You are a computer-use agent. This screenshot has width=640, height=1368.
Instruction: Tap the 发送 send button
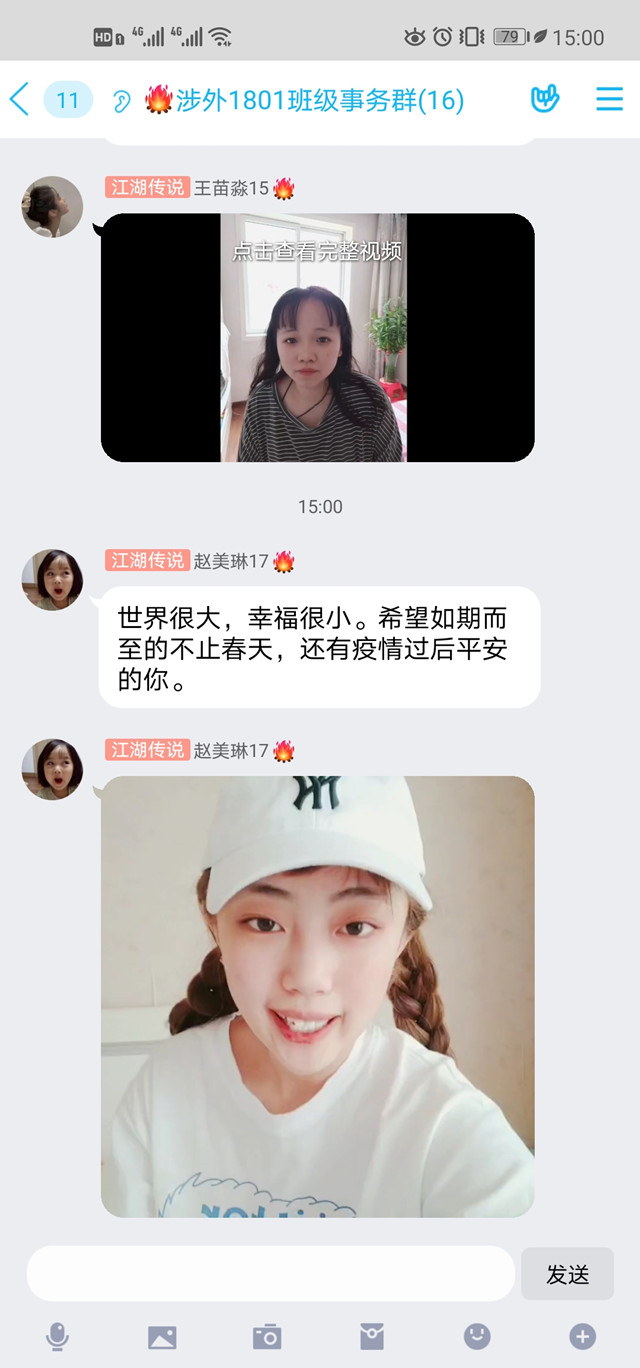tap(567, 1274)
